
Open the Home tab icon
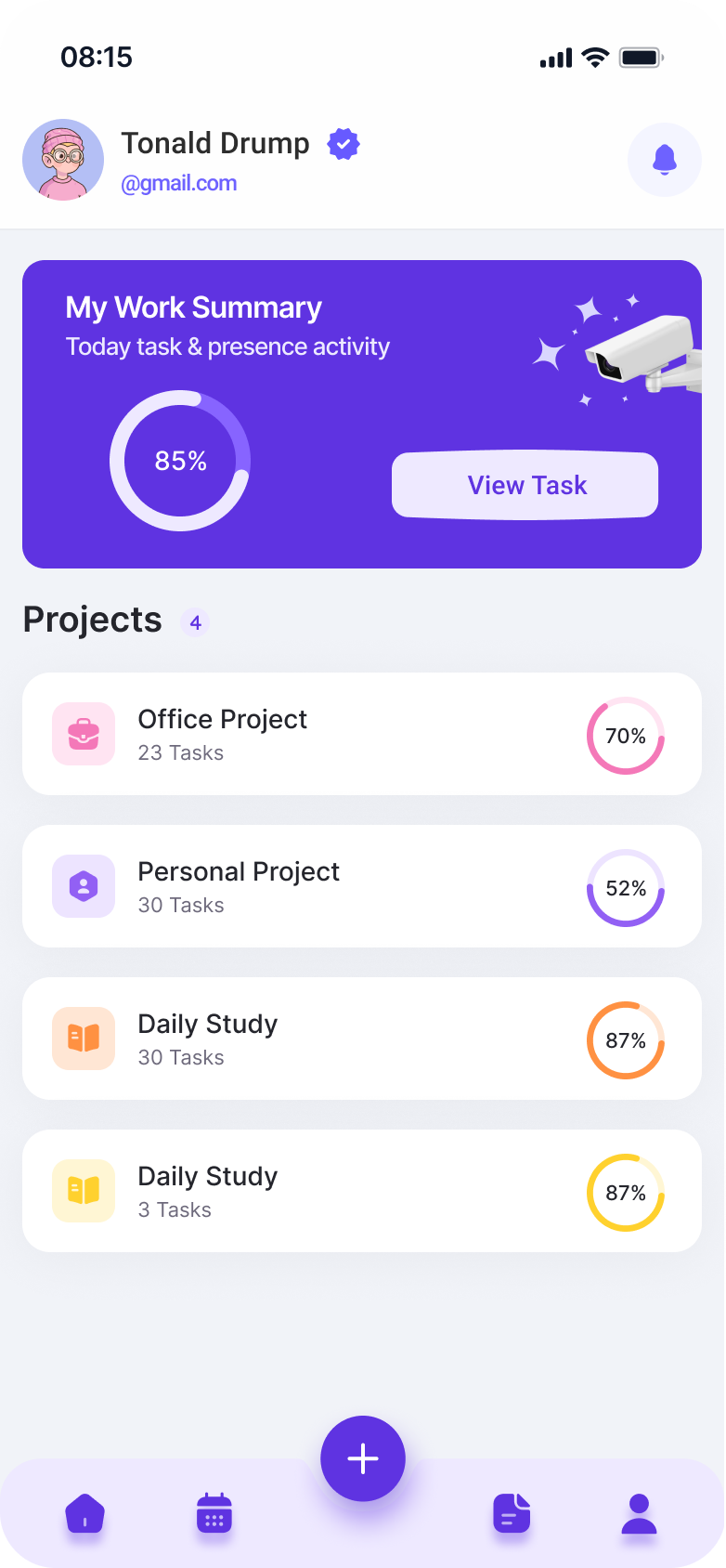[x=84, y=1513]
